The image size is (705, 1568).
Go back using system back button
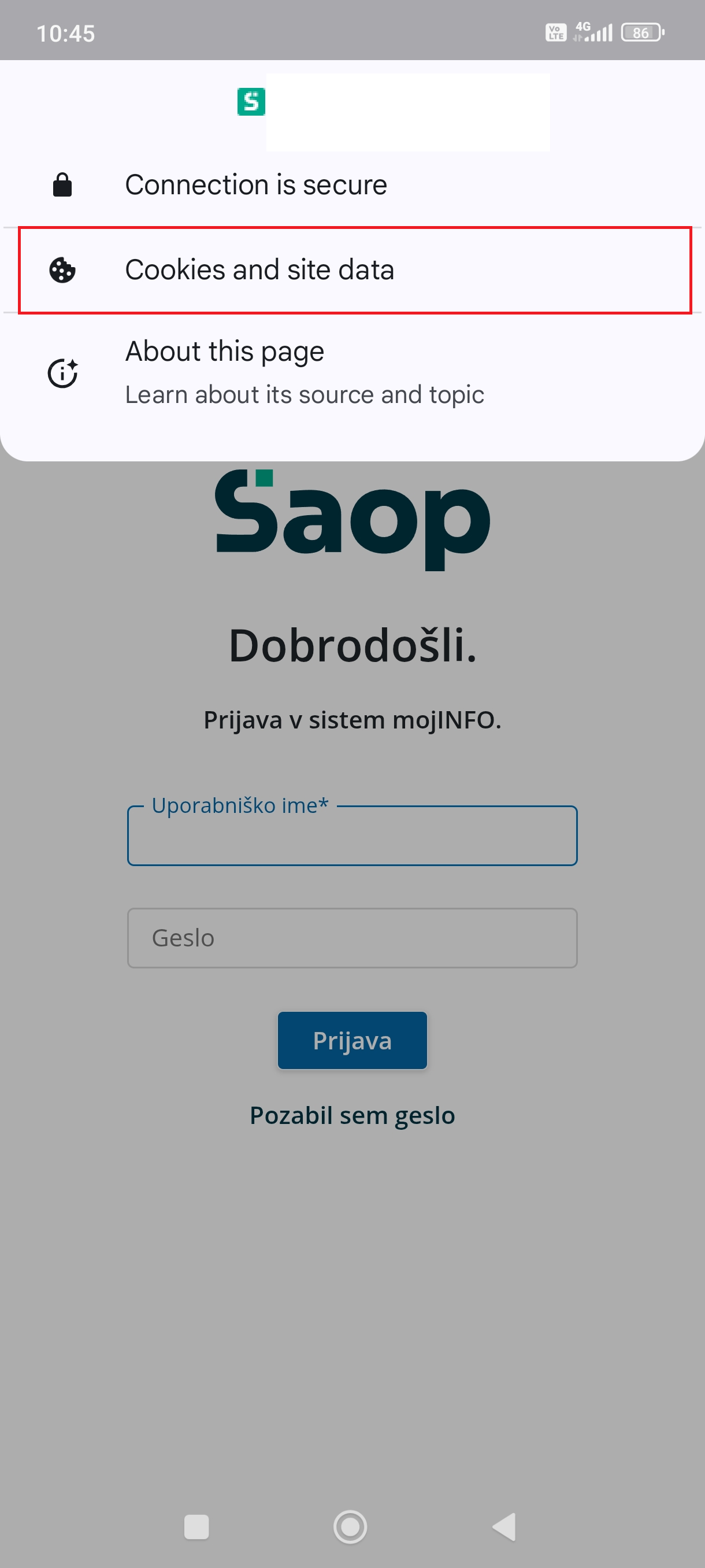tap(504, 1526)
